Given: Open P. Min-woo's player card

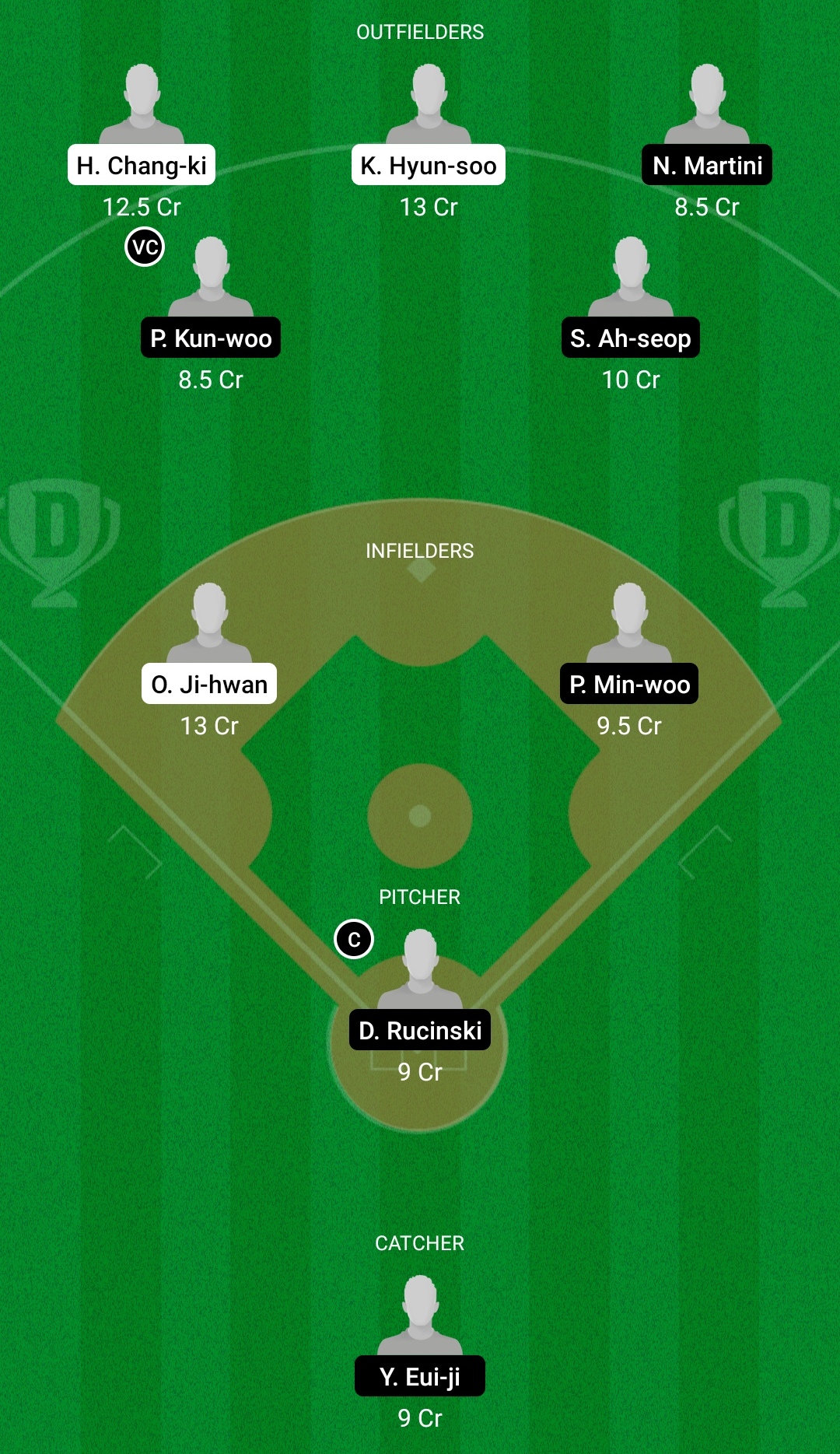Looking at the screenshot, I should pyautogui.click(x=629, y=683).
